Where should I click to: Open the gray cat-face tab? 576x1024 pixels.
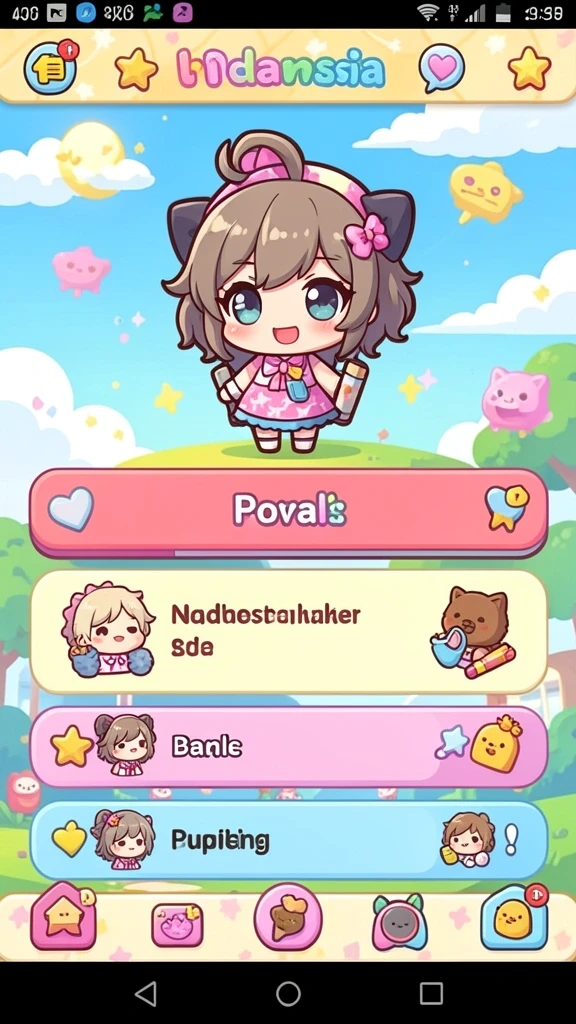[400, 921]
